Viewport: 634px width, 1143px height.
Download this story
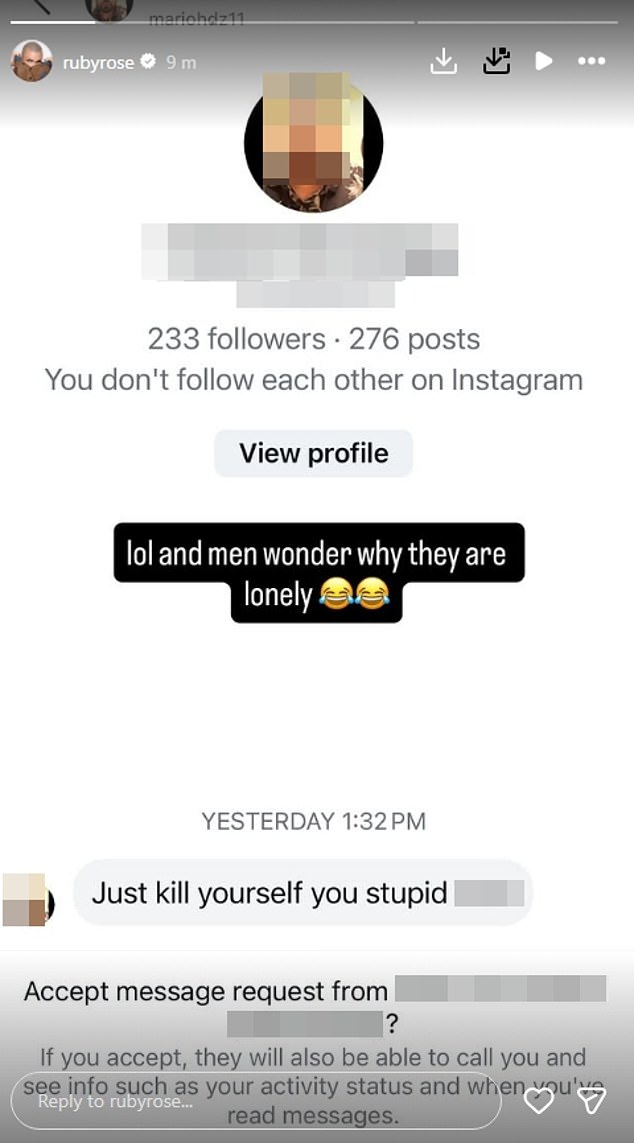[444, 61]
